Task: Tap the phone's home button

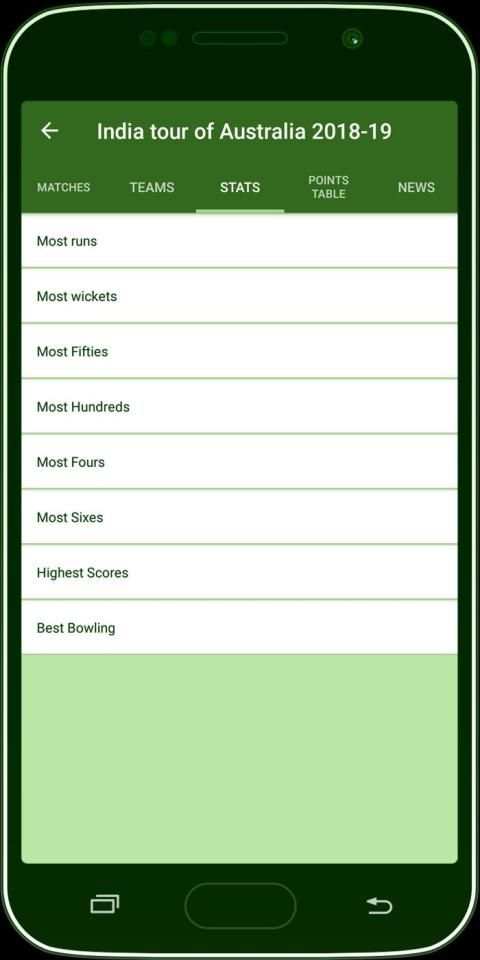Action: point(240,906)
